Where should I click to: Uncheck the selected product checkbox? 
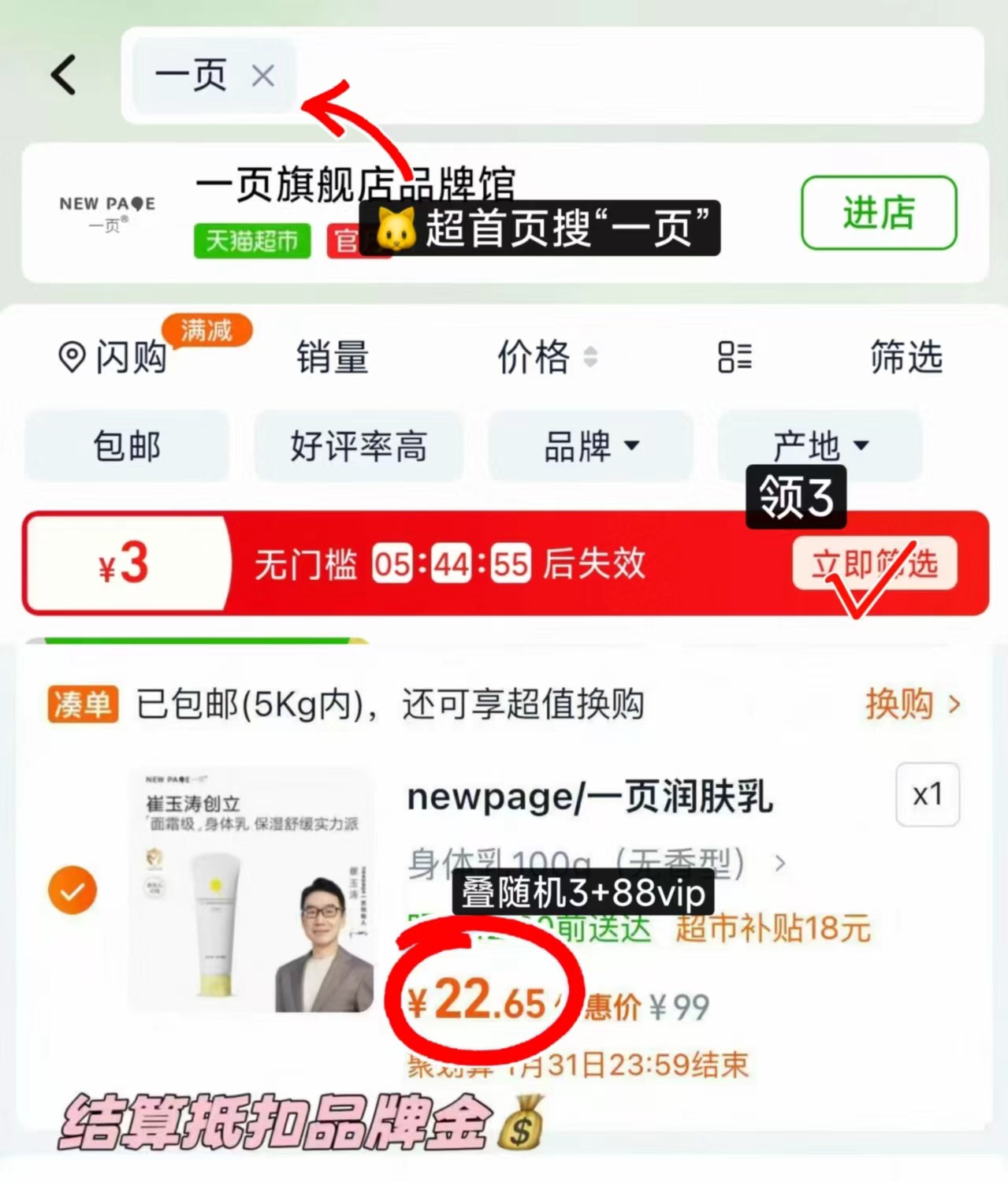tap(72, 890)
